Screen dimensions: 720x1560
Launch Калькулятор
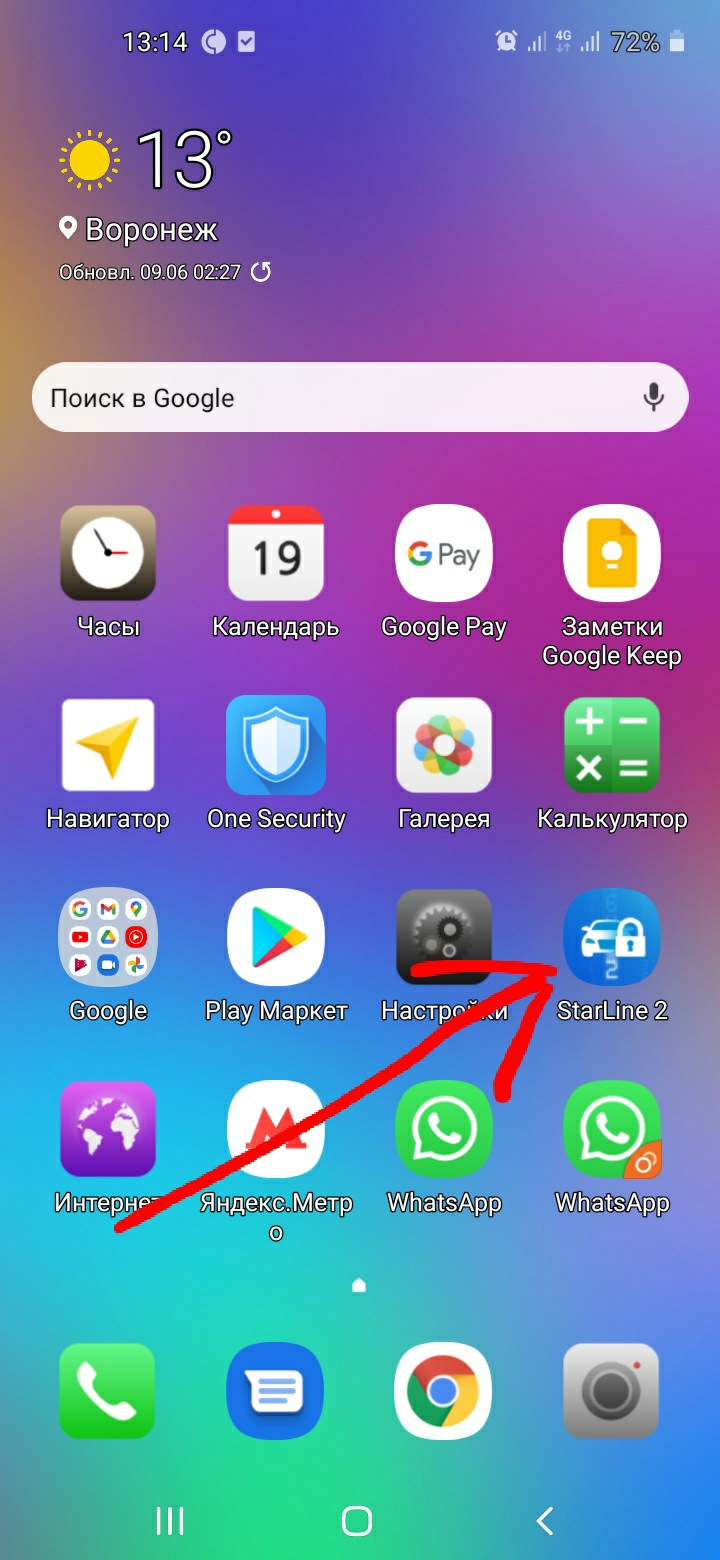click(x=612, y=745)
